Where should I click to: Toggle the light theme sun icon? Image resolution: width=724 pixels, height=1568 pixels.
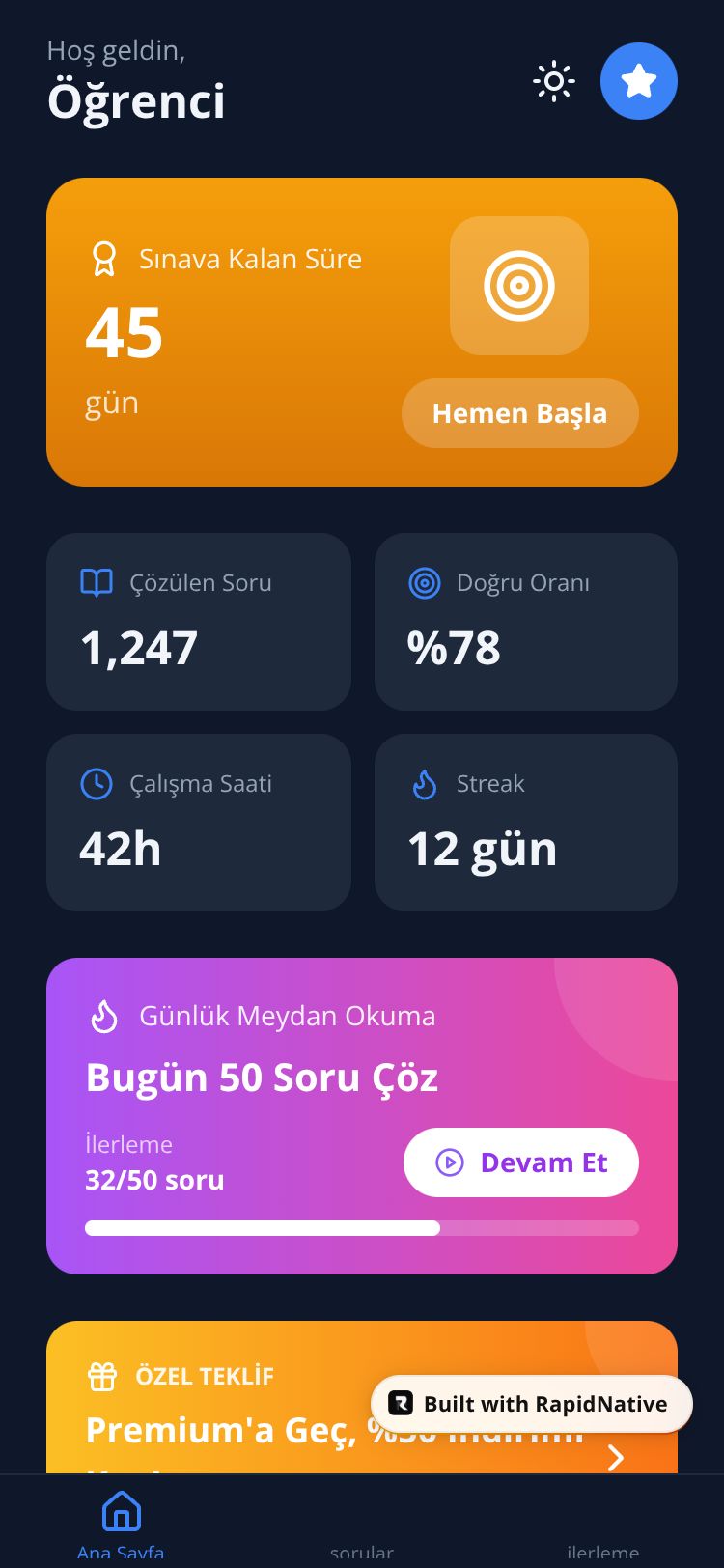[554, 82]
